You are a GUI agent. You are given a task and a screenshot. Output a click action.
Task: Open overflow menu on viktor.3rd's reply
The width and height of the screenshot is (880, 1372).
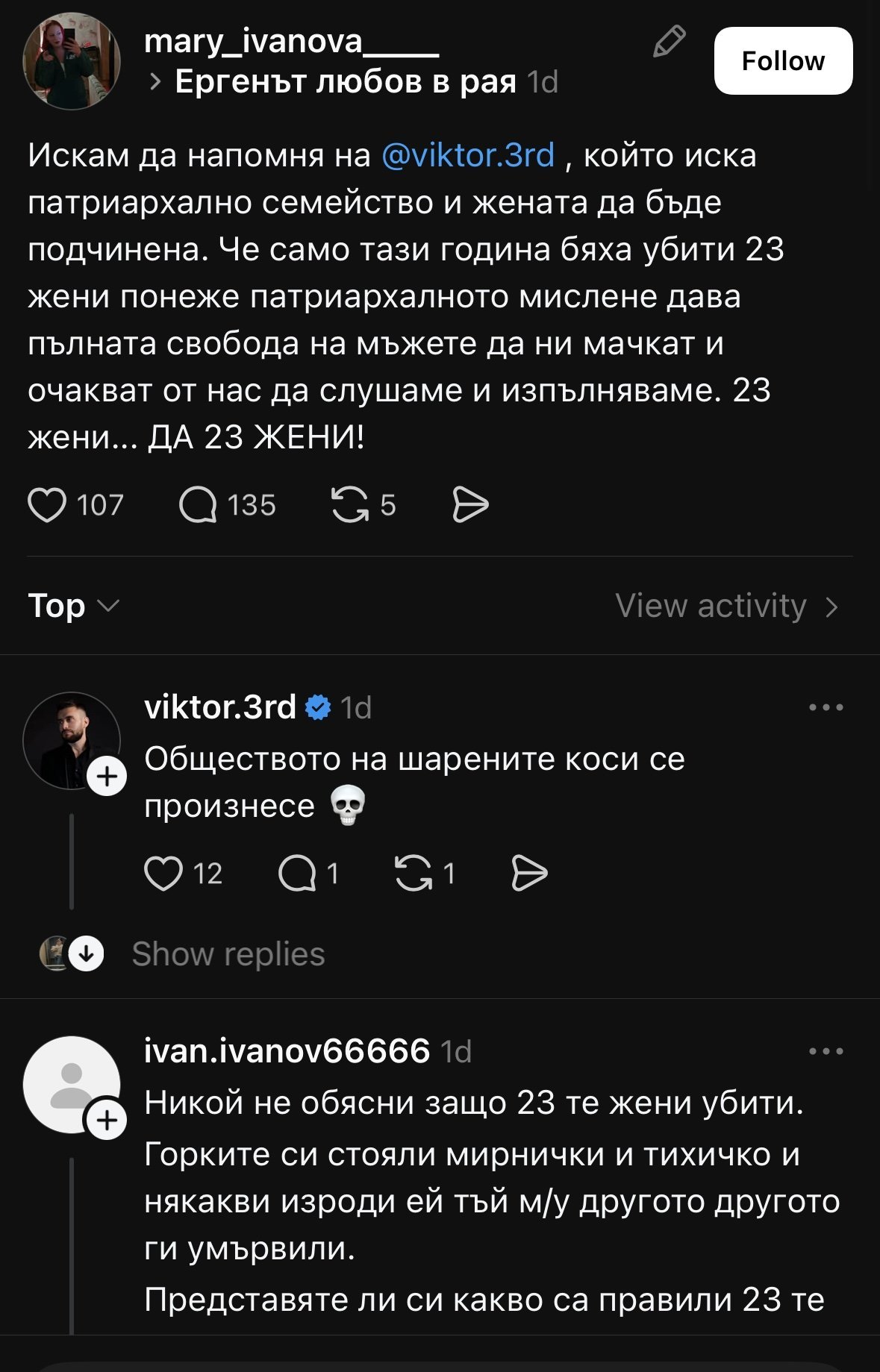coord(826,707)
